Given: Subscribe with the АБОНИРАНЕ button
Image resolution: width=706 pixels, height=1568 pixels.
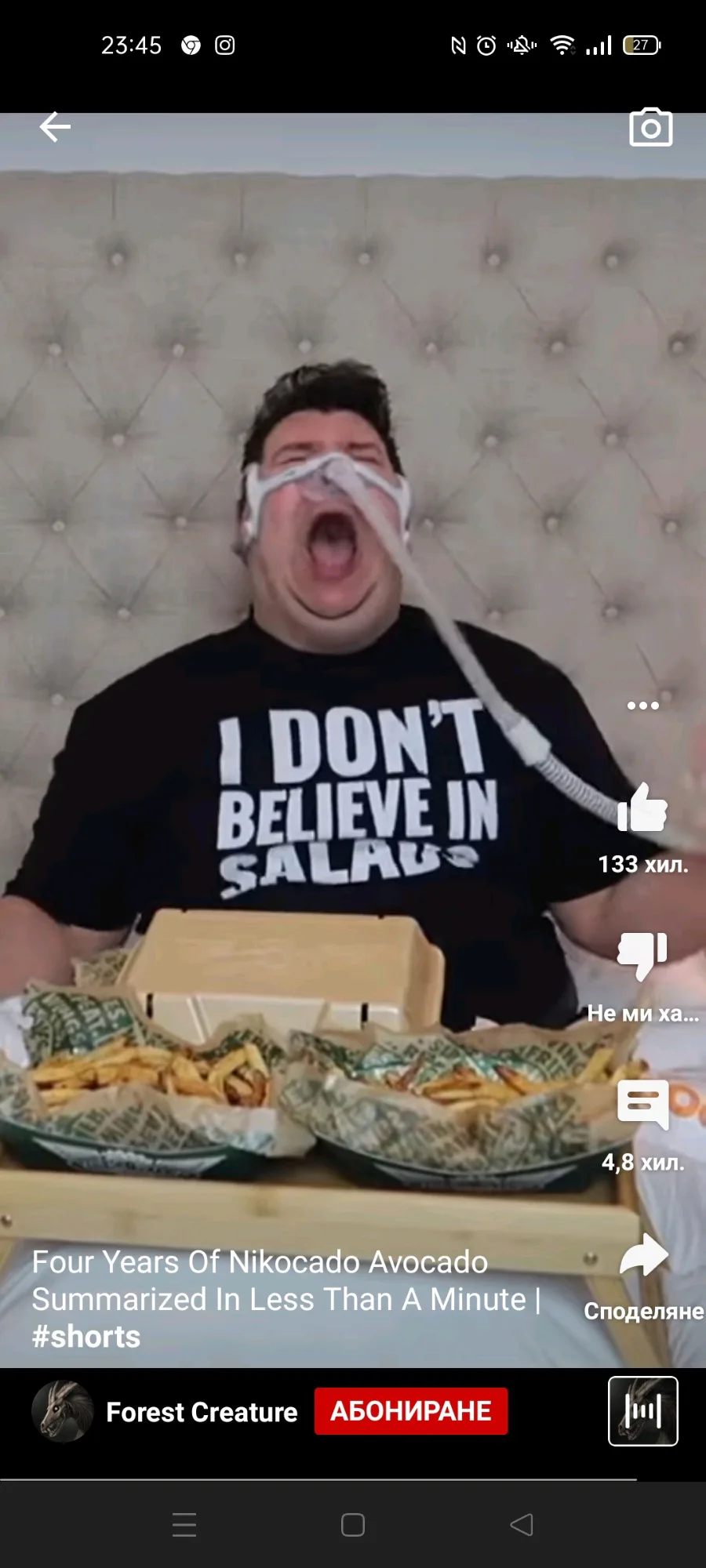Looking at the screenshot, I should 411,1411.
